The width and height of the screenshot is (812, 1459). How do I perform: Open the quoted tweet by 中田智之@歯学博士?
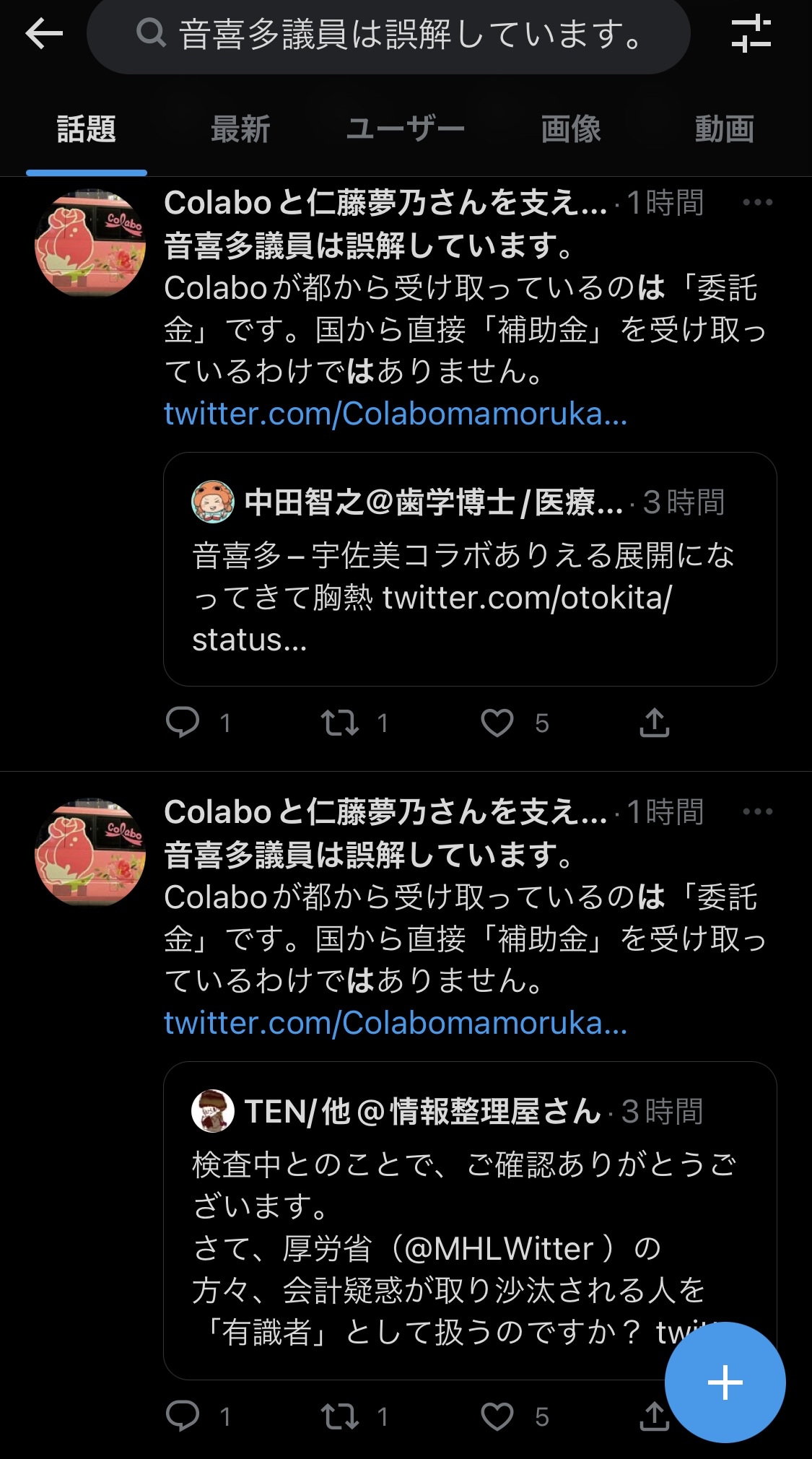click(x=470, y=569)
